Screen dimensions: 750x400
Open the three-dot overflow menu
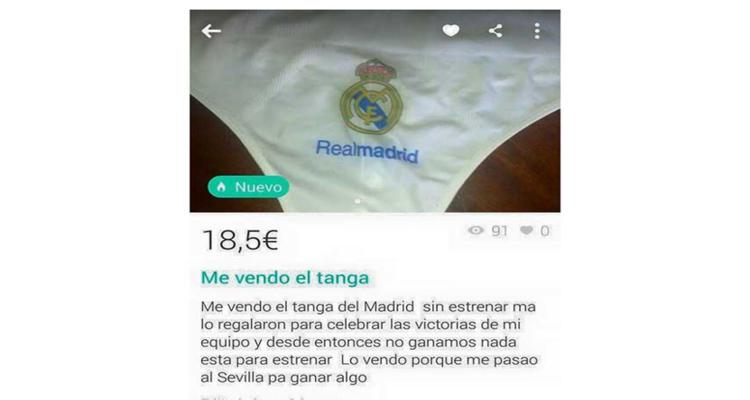pyautogui.click(x=537, y=31)
